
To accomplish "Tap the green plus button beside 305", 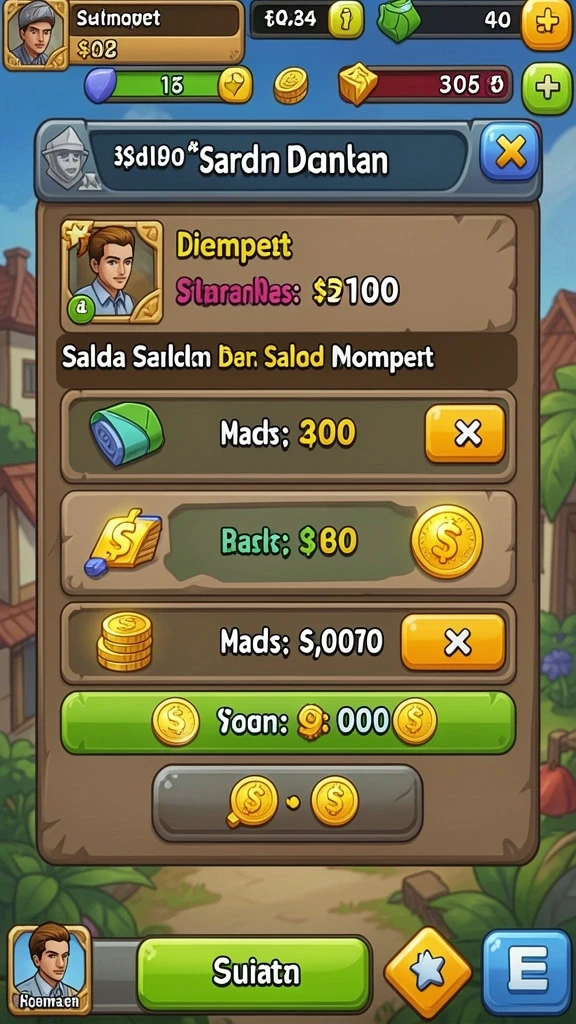I will point(547,89).
